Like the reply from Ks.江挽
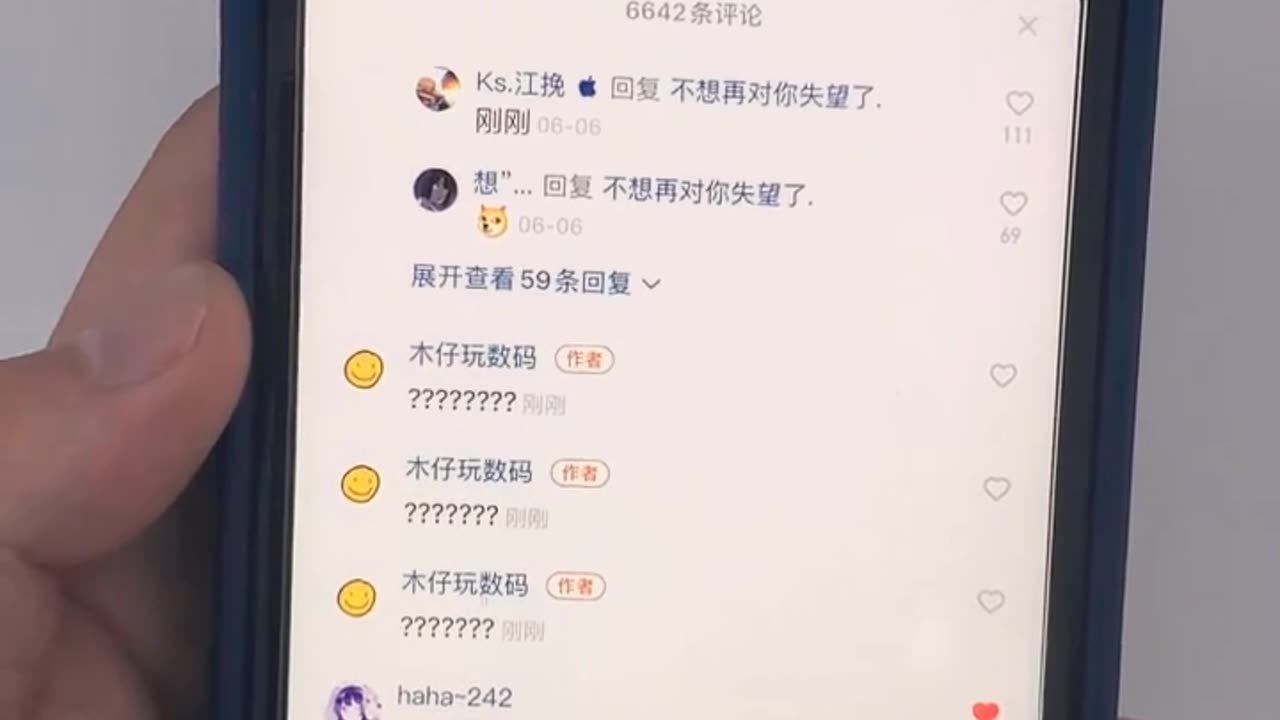The width and height of the screenshot is (1280, 720). coord(1018,103)
